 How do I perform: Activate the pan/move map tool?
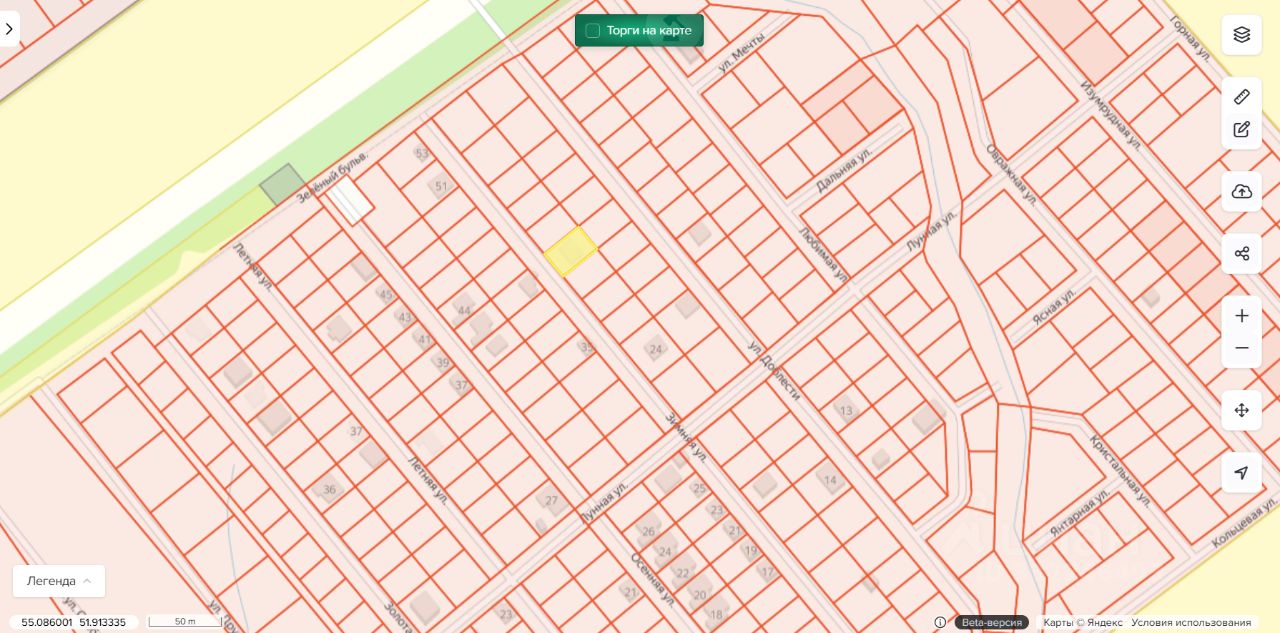pyautogui.click(x=1242, y=410)
